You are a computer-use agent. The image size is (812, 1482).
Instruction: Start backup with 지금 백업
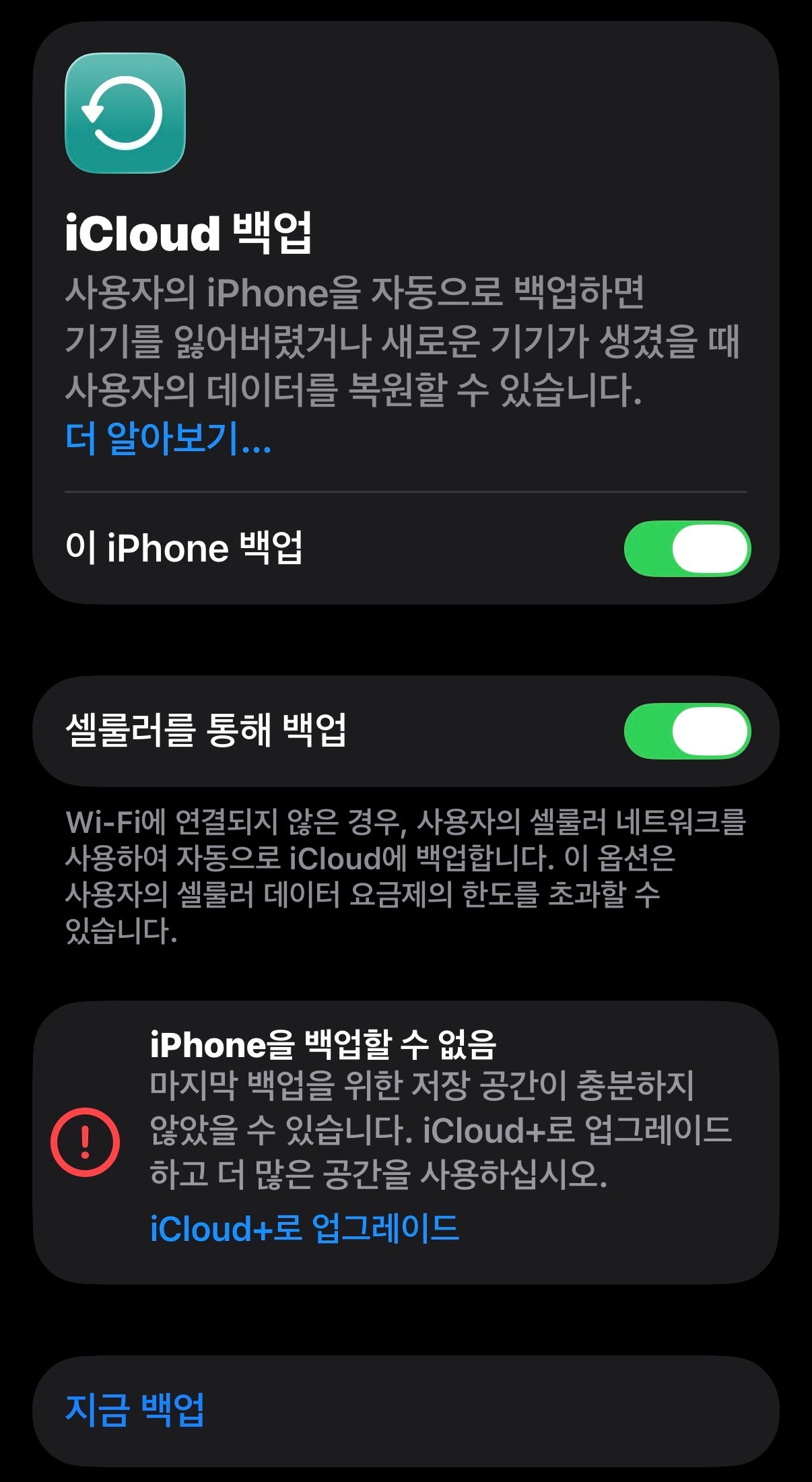135,1410
